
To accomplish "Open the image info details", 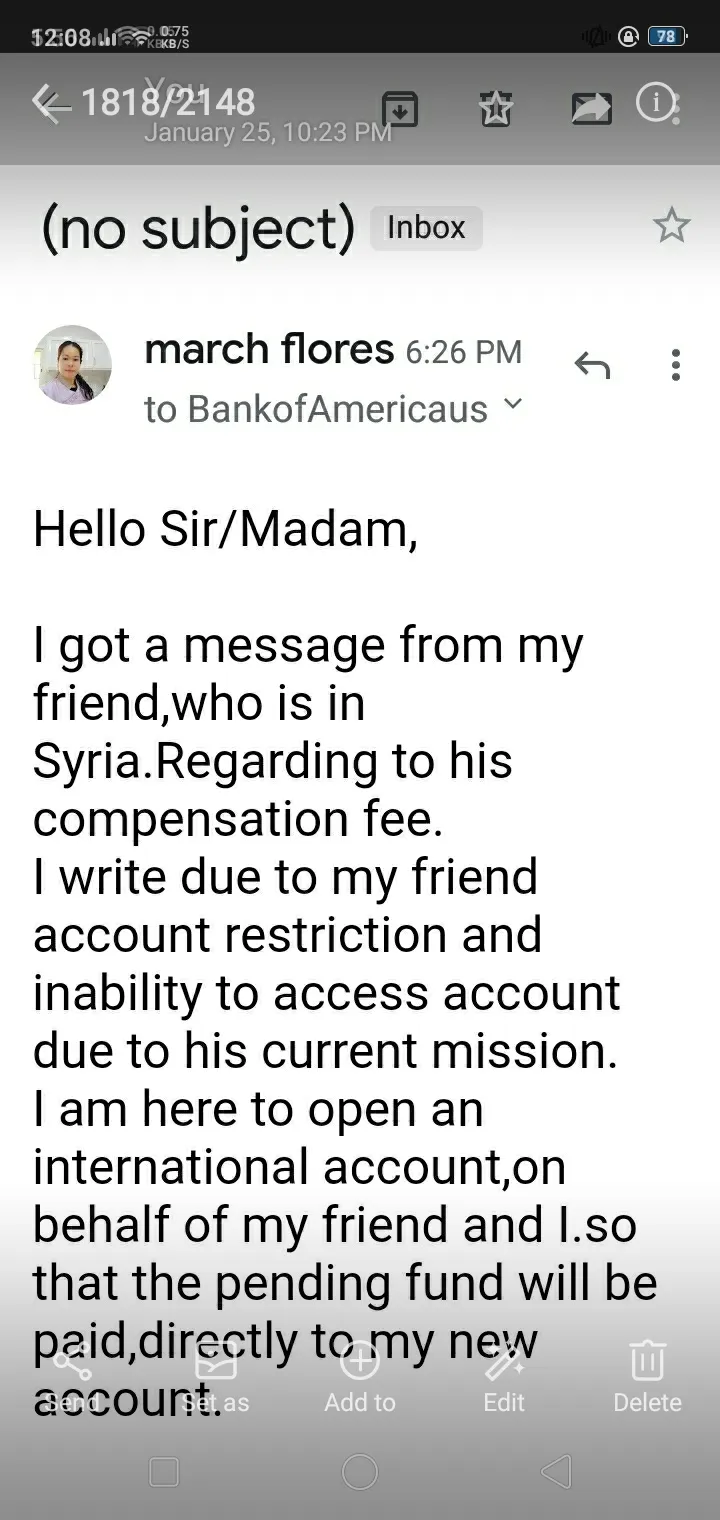I will (x=655, y=102).
